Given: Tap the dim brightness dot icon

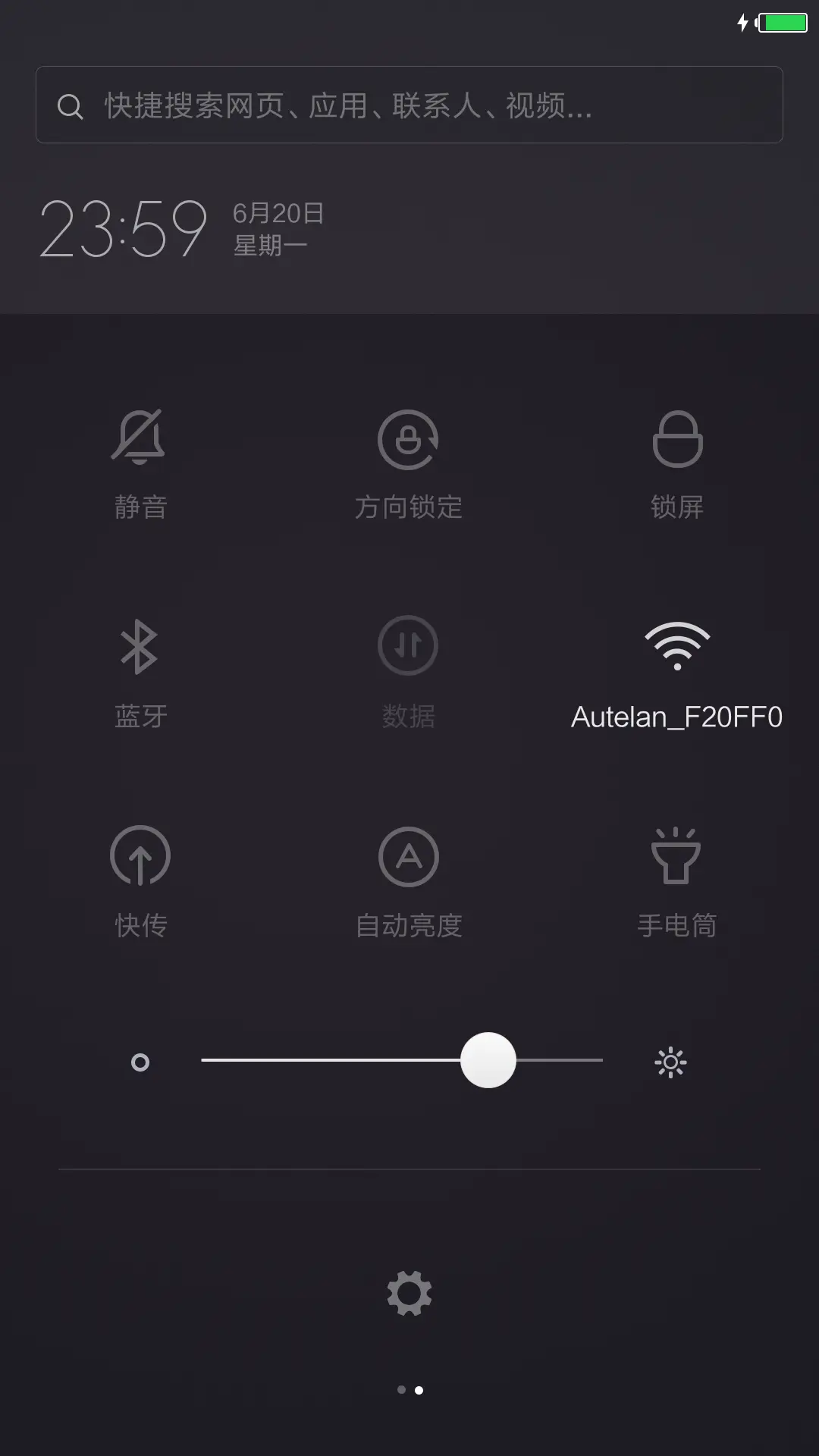Looking at the screenshot, I should pos(140,1062).
